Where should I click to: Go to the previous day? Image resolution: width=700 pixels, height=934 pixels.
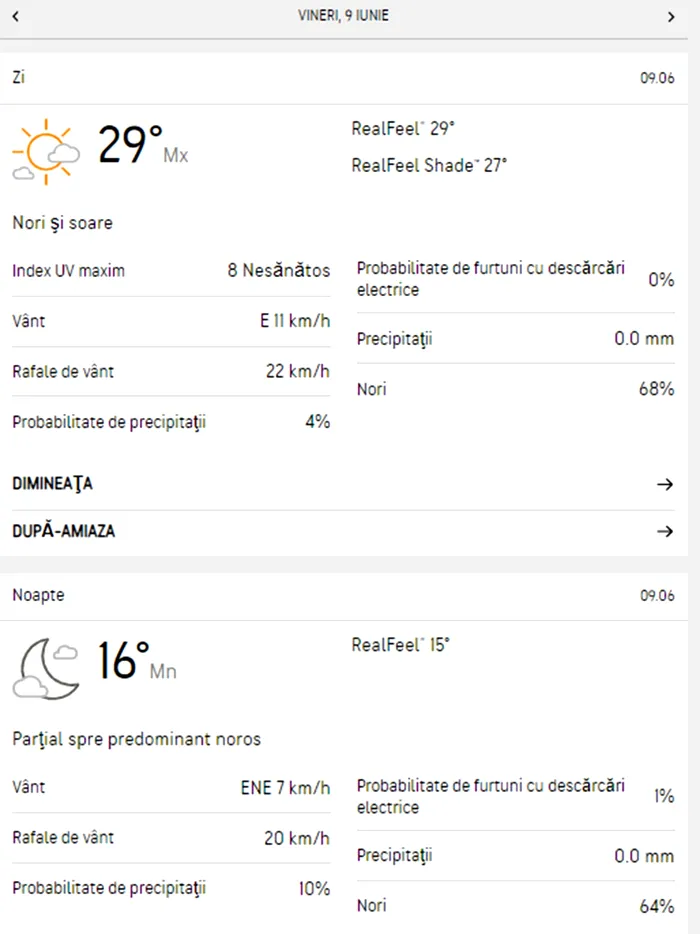coord(16,17)
